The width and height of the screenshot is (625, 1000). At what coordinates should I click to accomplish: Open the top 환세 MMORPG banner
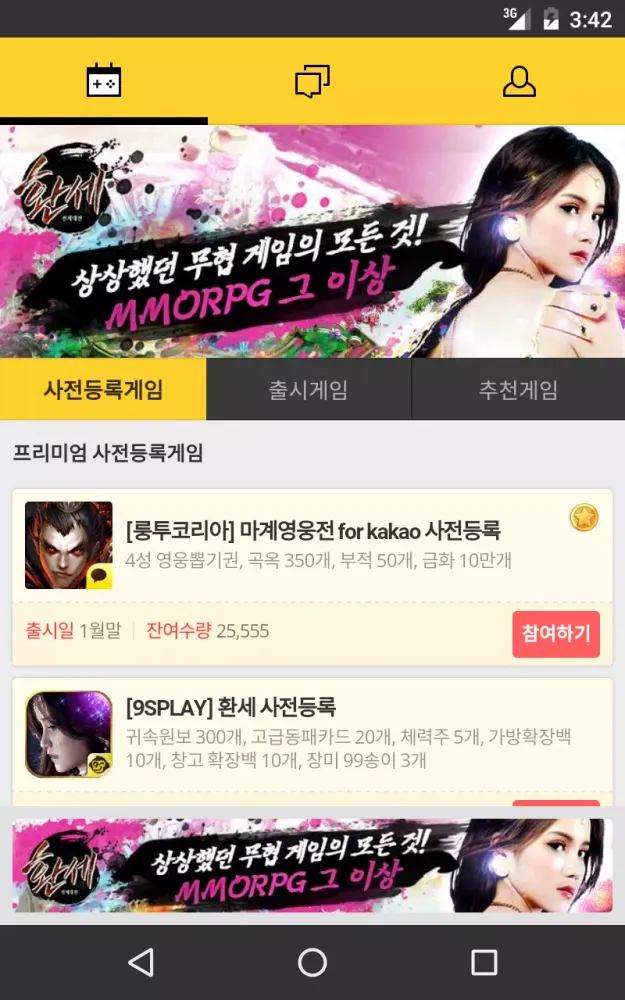coord(312,241)
